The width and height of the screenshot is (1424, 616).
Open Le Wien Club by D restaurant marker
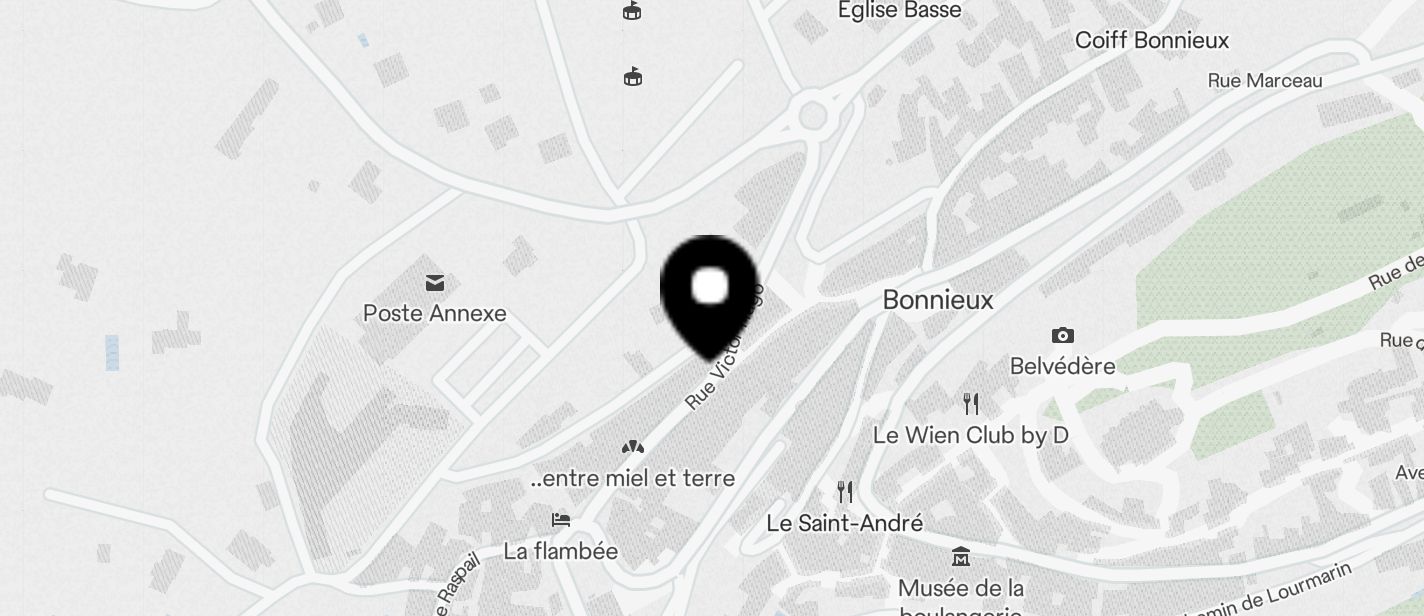(970, 404)
